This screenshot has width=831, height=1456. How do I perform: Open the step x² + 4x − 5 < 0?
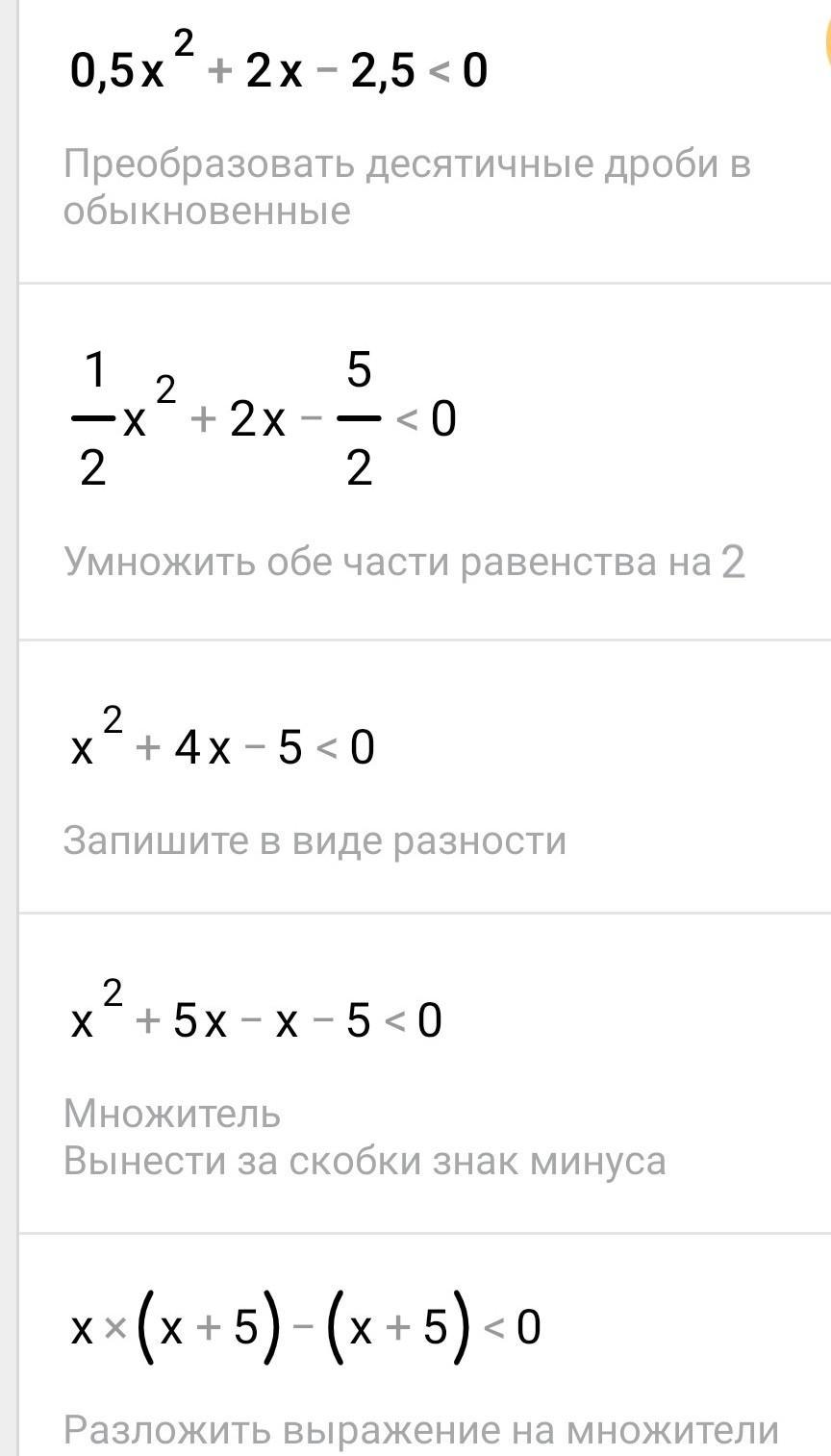click(425, 776)
